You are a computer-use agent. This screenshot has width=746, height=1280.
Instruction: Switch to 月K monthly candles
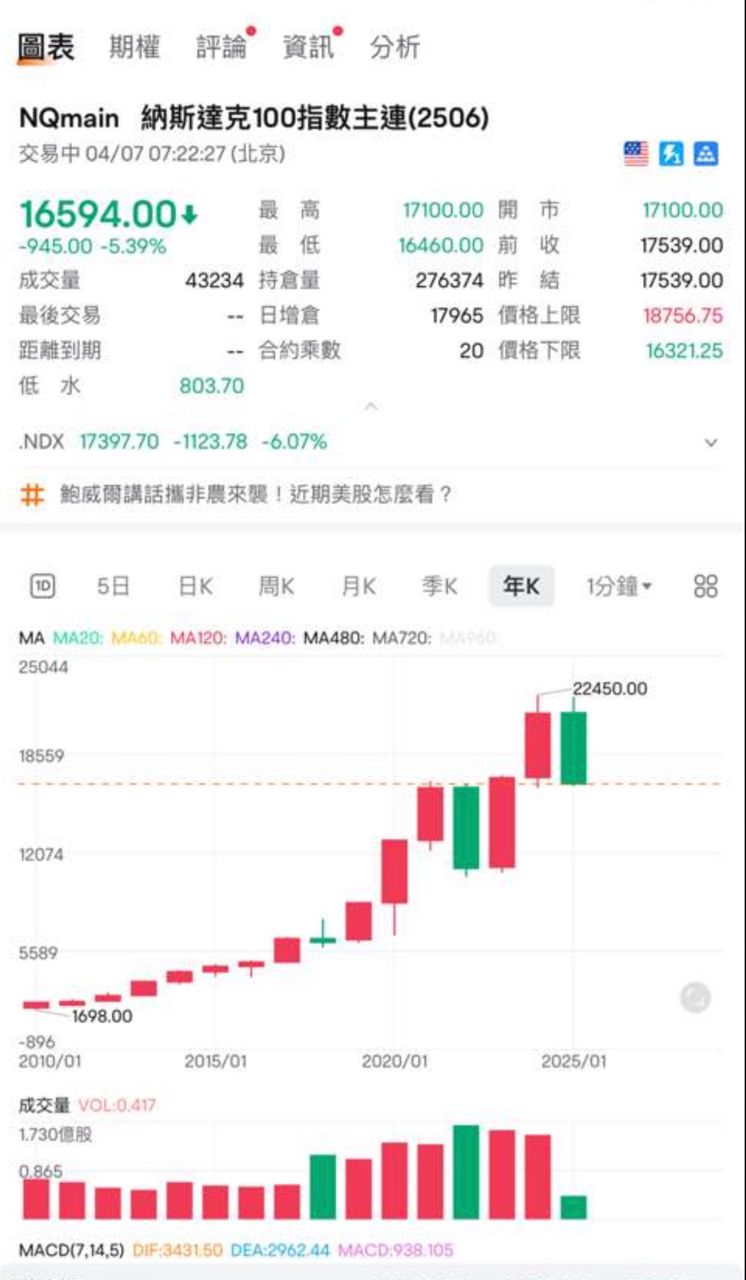(x=358, y=586)
